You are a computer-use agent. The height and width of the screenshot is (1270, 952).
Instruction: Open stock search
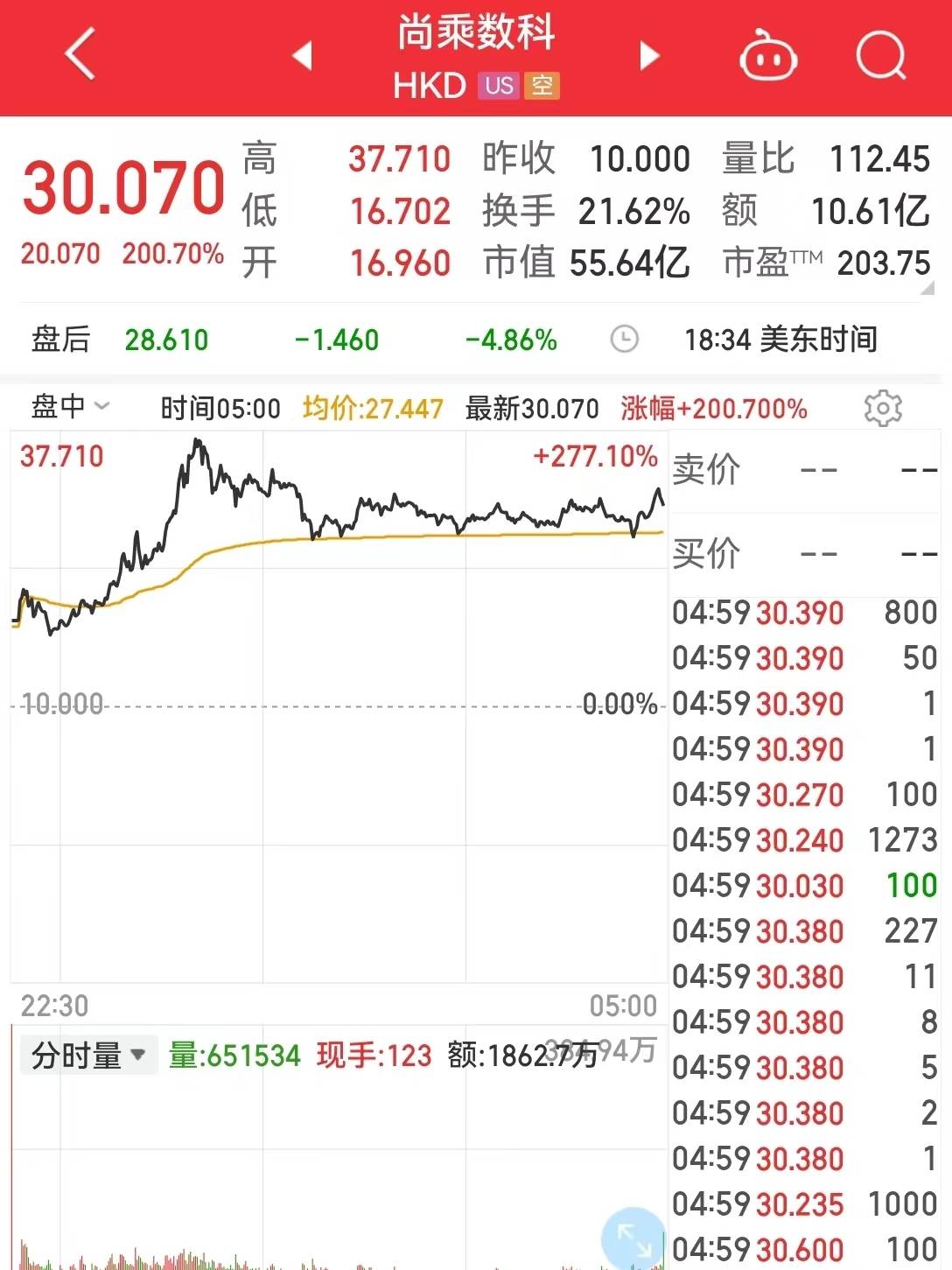tap(880, 56)
